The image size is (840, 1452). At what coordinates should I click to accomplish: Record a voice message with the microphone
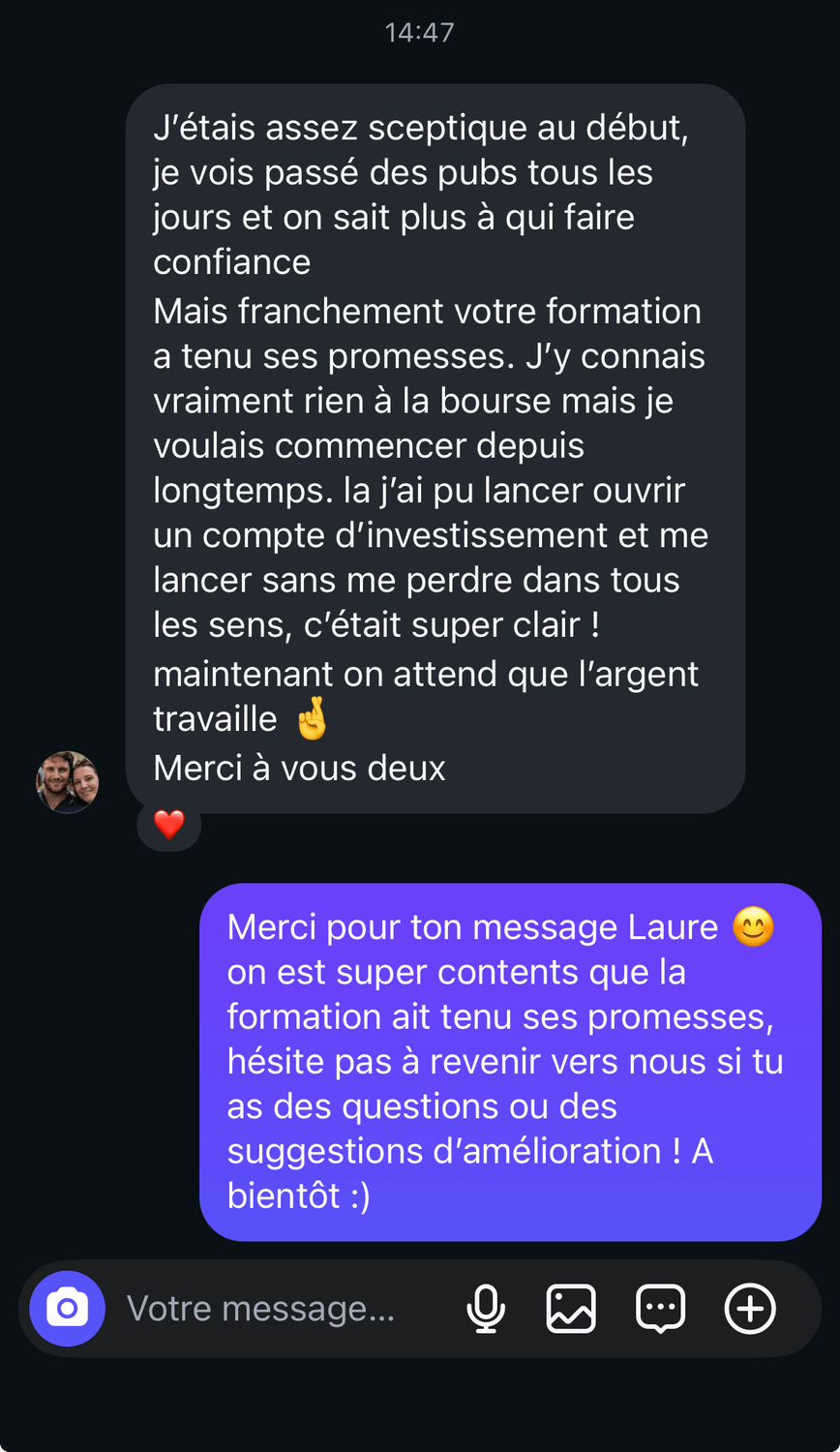click(x=486, y=1309)
